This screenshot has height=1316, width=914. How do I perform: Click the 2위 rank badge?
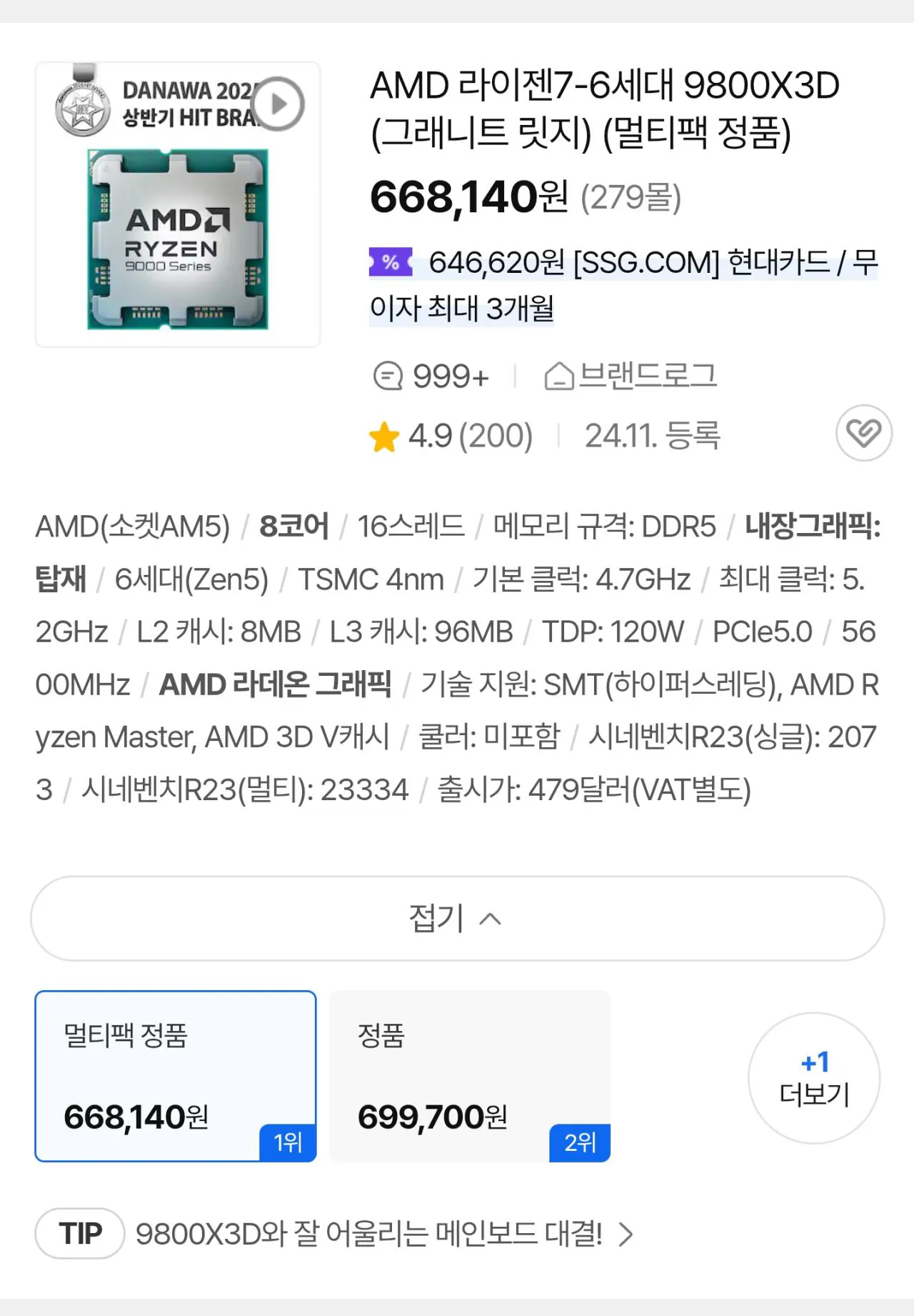[580, 1143]
